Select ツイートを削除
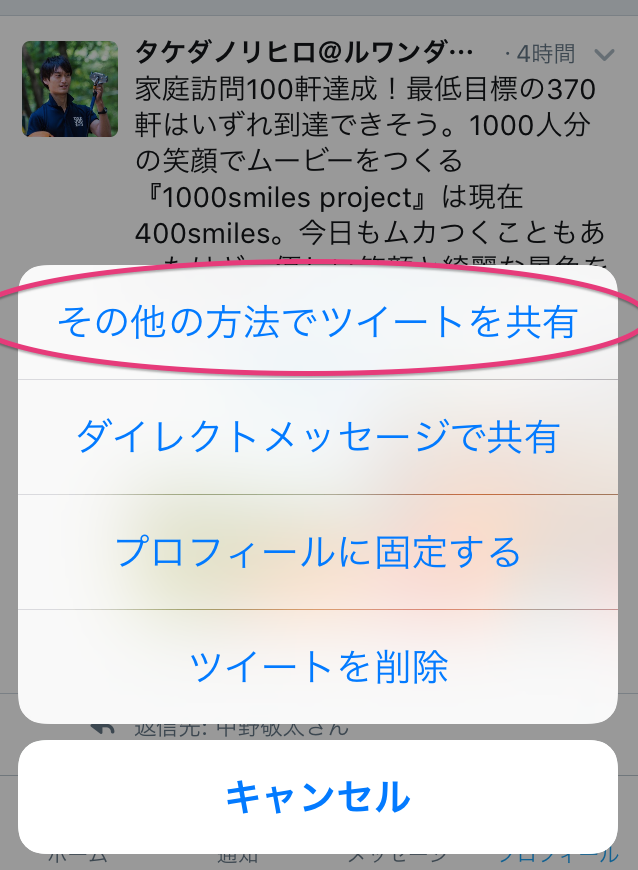Screen dimensions: 638x870 click(x=318, y=666)
